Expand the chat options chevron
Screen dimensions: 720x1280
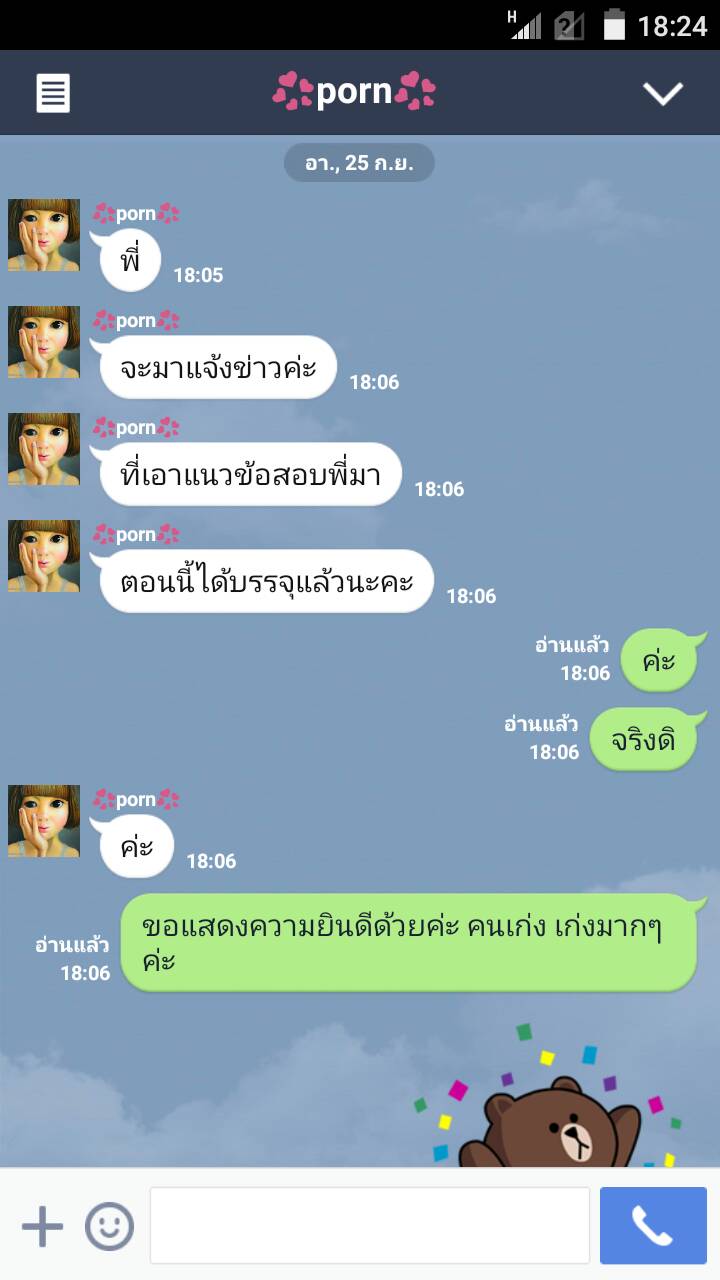662,93
